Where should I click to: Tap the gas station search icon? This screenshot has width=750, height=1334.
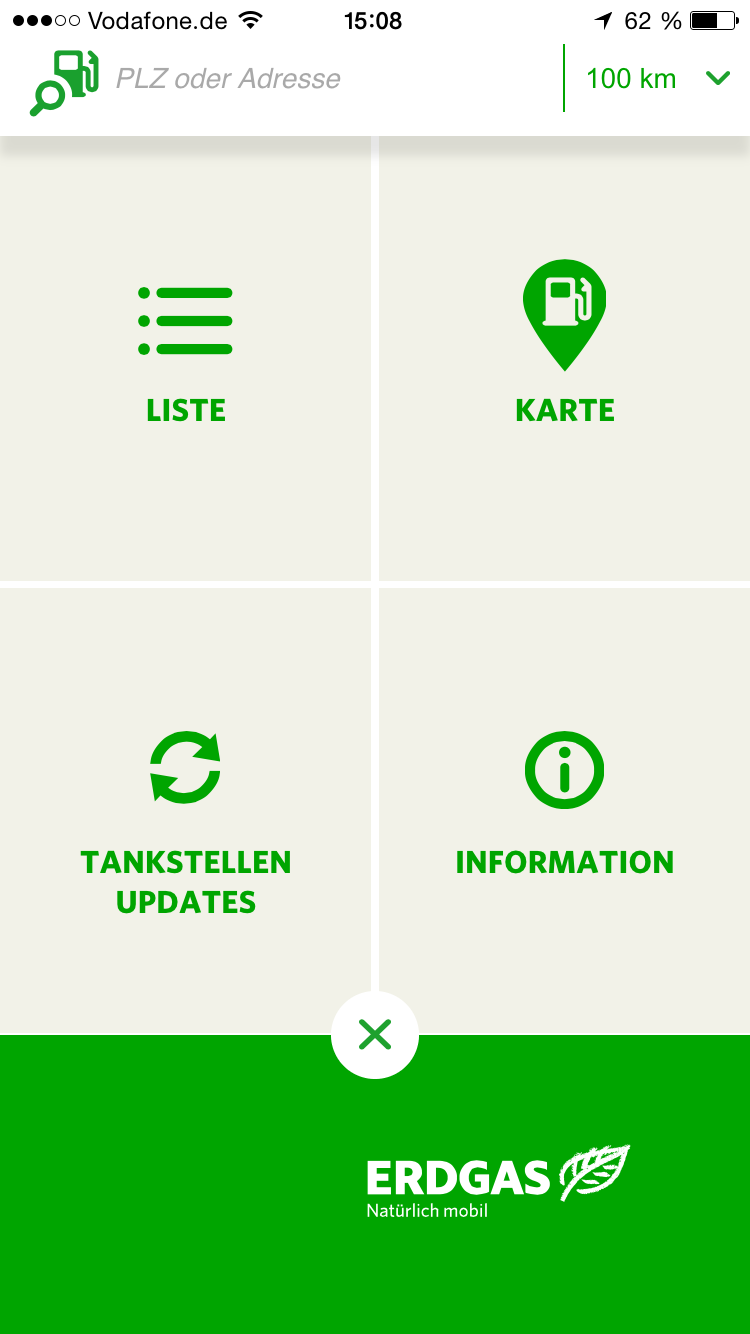tap(64, 80)
